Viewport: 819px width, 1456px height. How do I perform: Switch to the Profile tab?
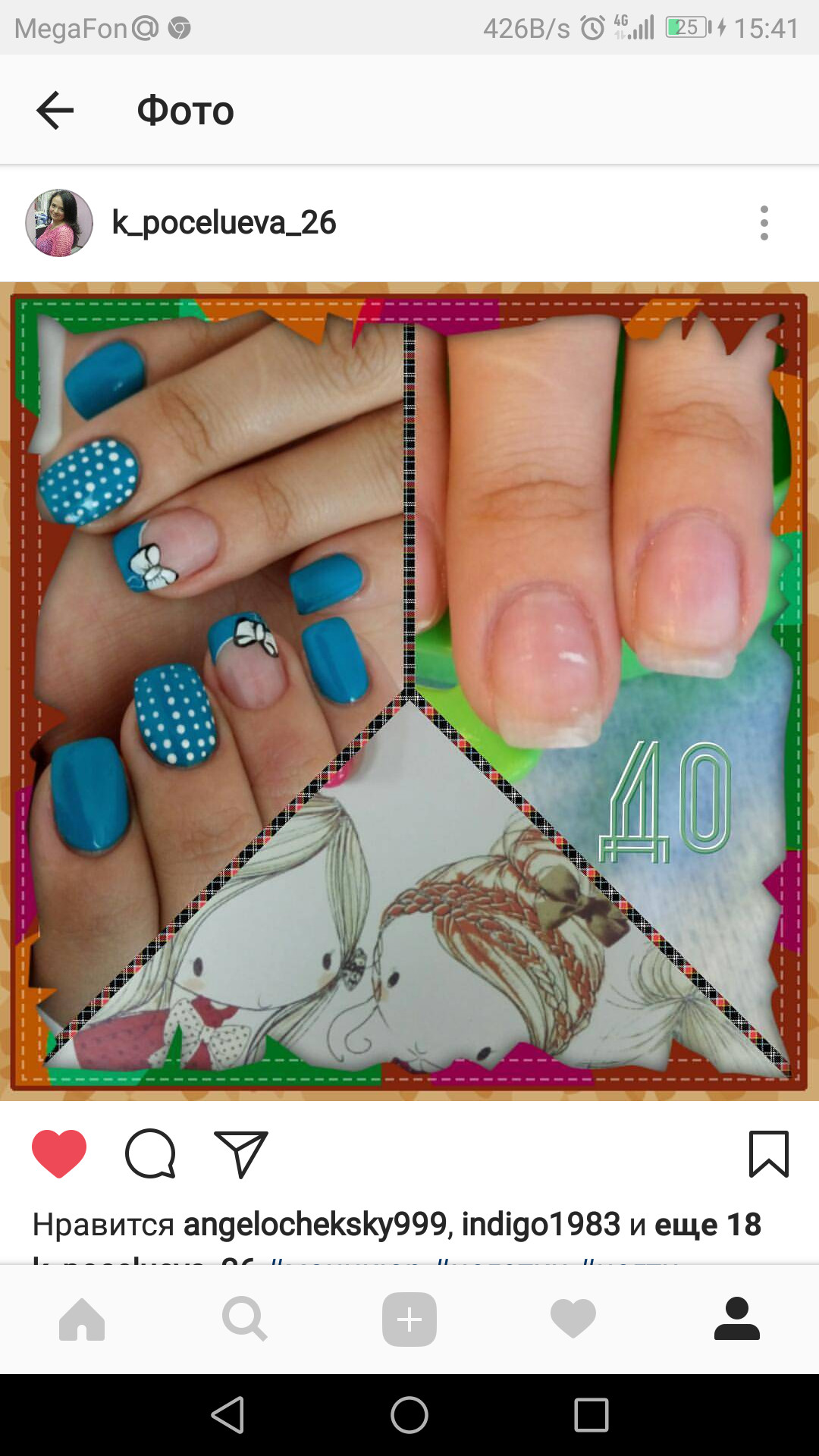click(x=736, y=1319)
